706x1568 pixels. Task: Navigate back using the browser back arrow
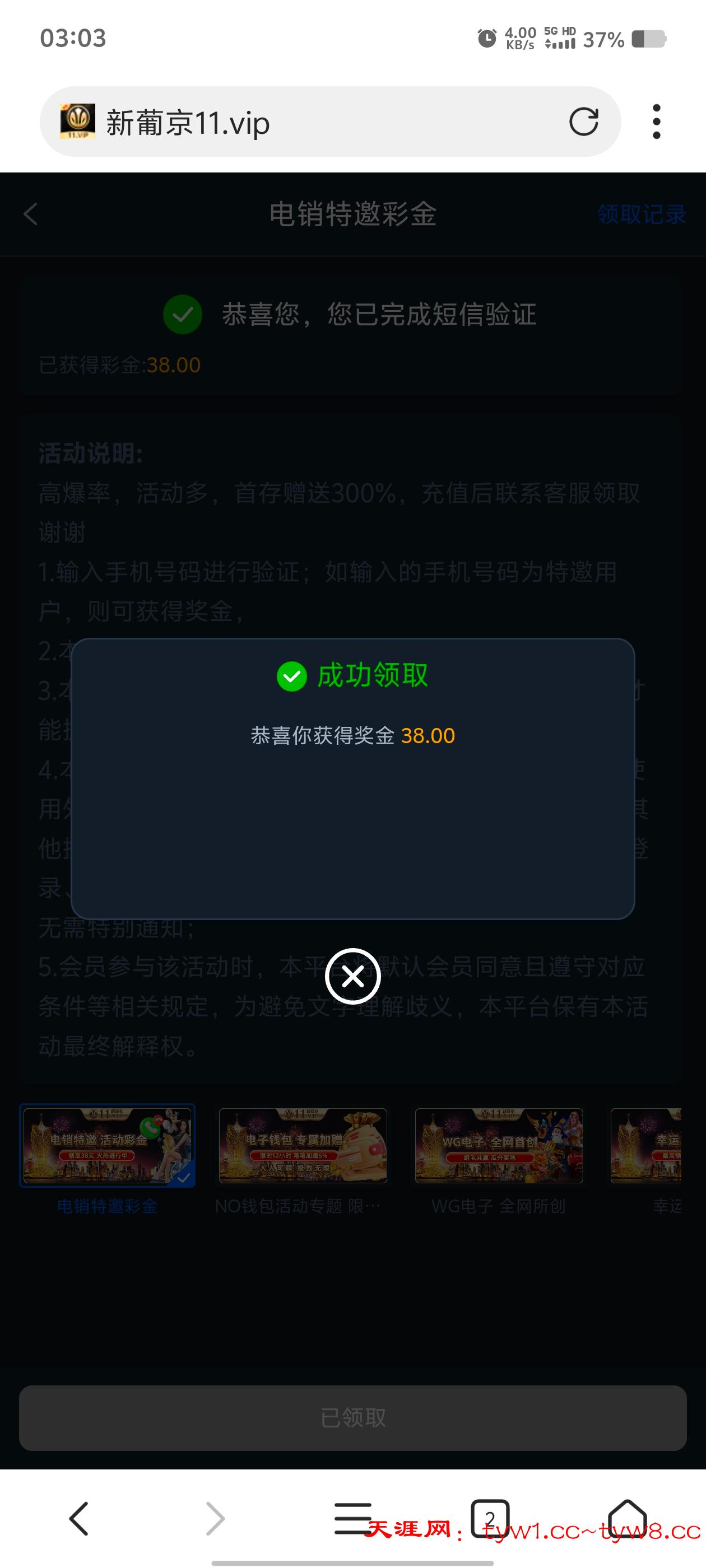coord(79,1518)
